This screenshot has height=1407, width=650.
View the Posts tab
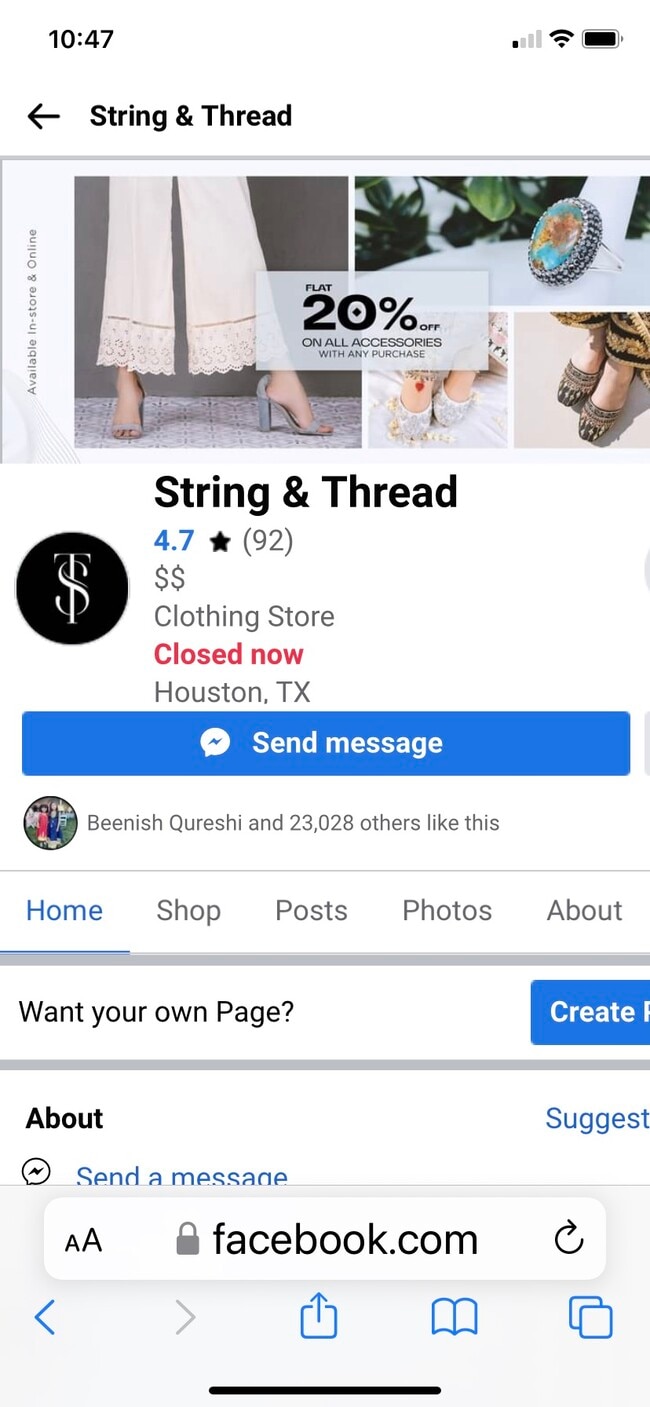pos(311,910)
